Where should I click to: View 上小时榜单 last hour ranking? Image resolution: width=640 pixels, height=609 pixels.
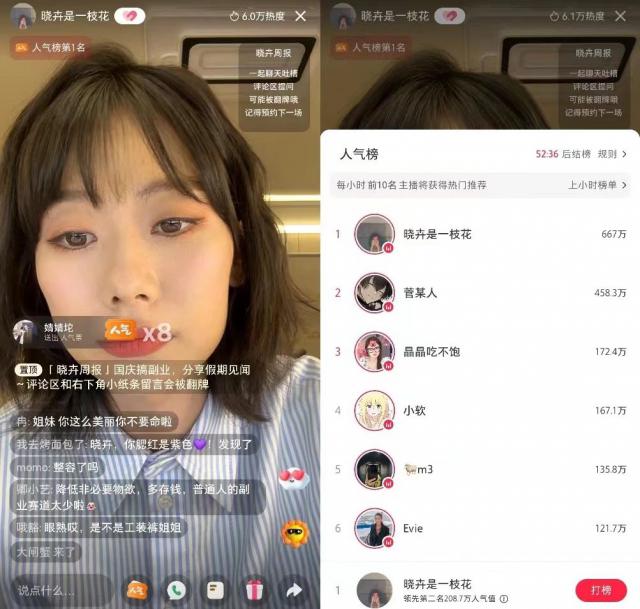(597, 185)
